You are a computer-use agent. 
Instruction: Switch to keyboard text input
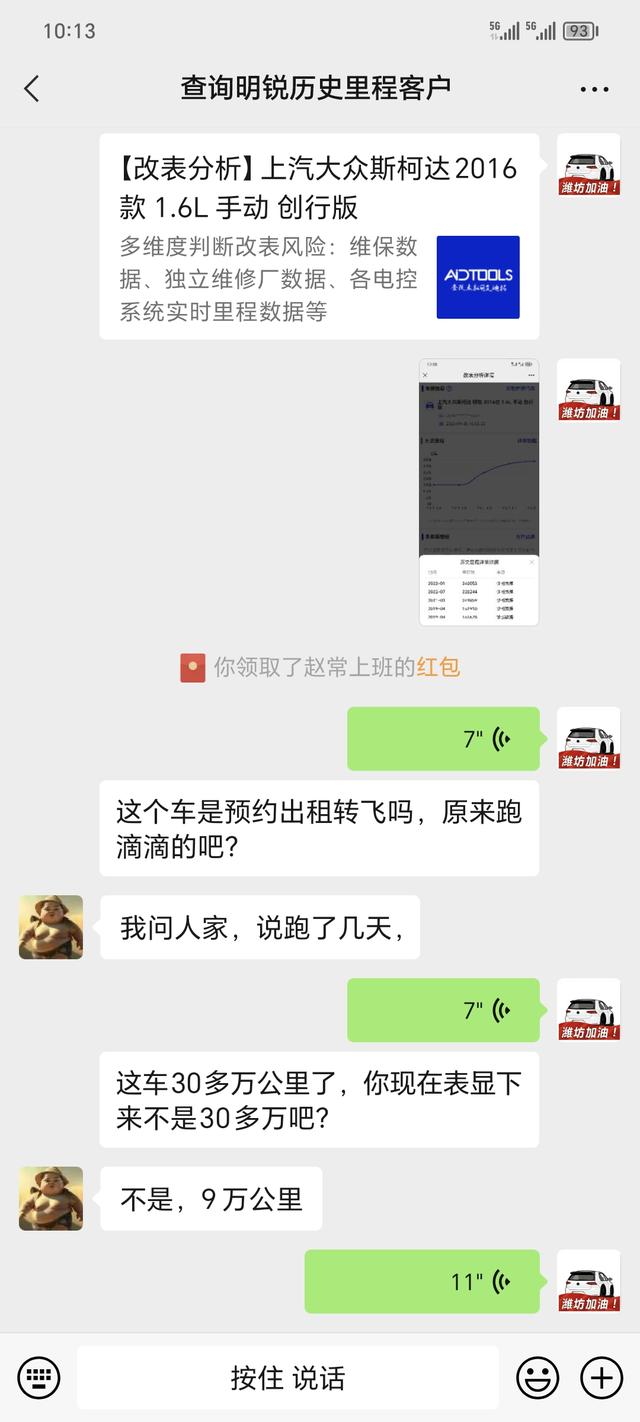point(39,1378)
